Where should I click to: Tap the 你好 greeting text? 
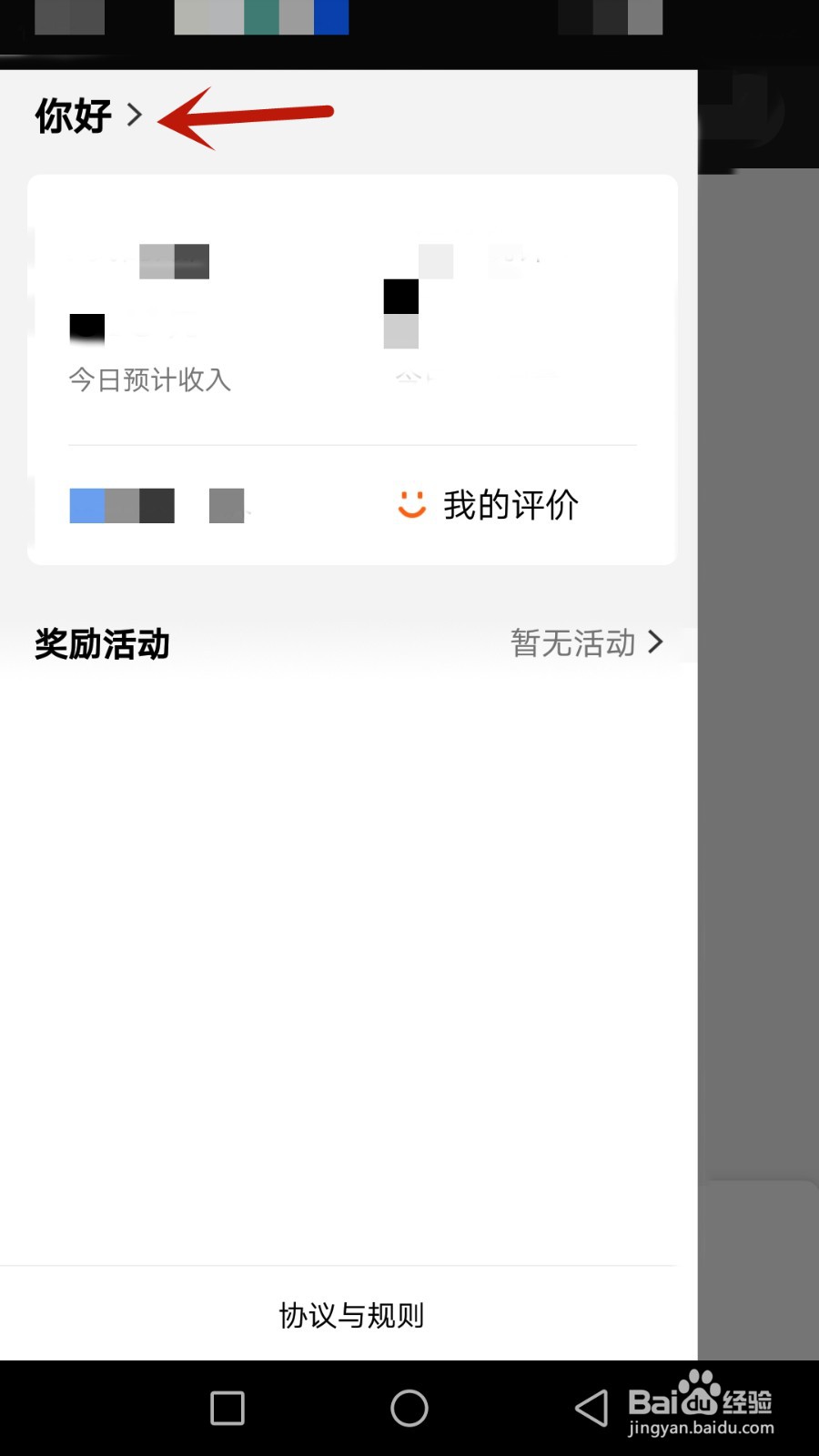pos(73,115)
